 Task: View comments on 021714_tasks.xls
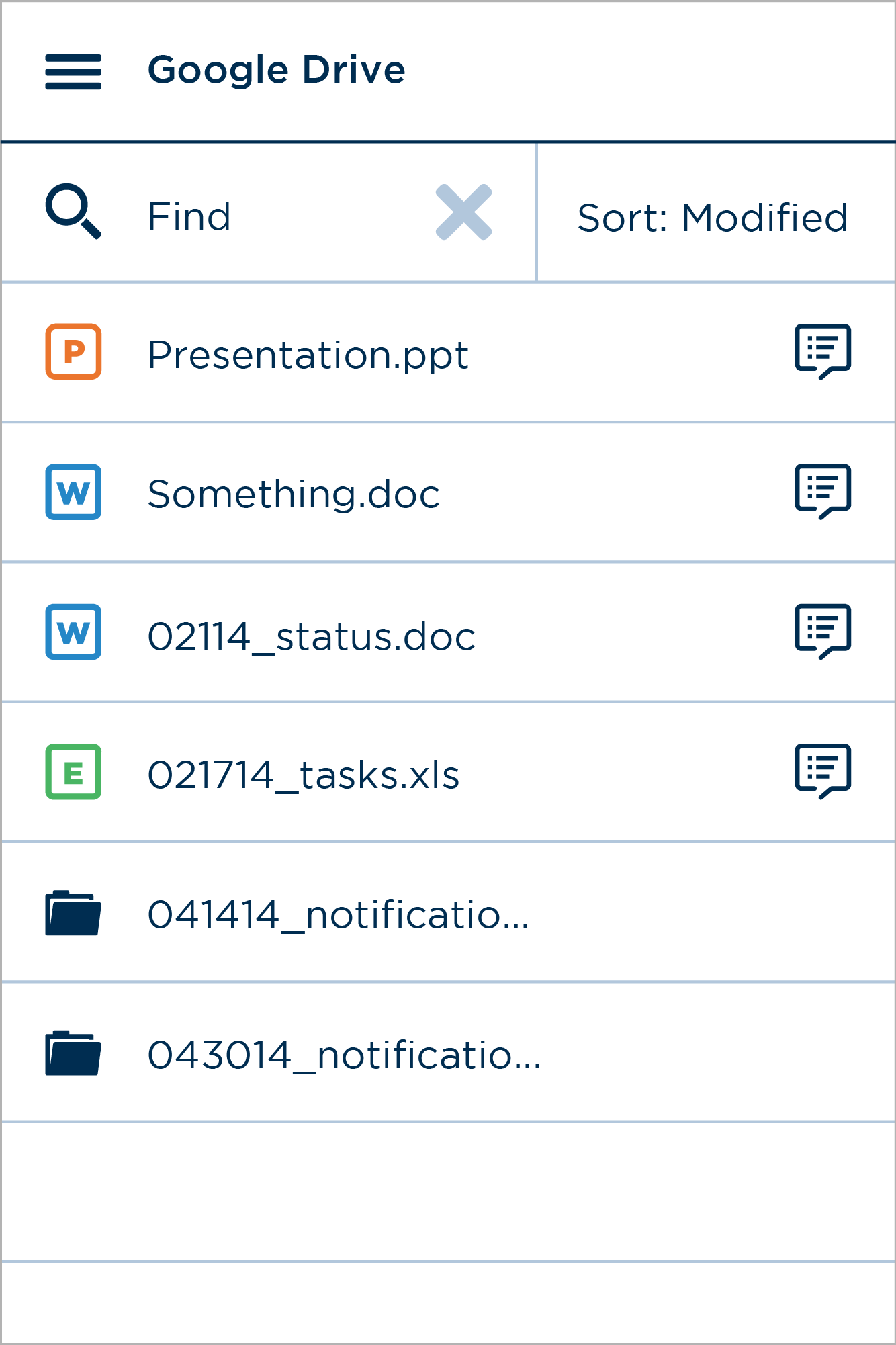[x=823, y=771]
